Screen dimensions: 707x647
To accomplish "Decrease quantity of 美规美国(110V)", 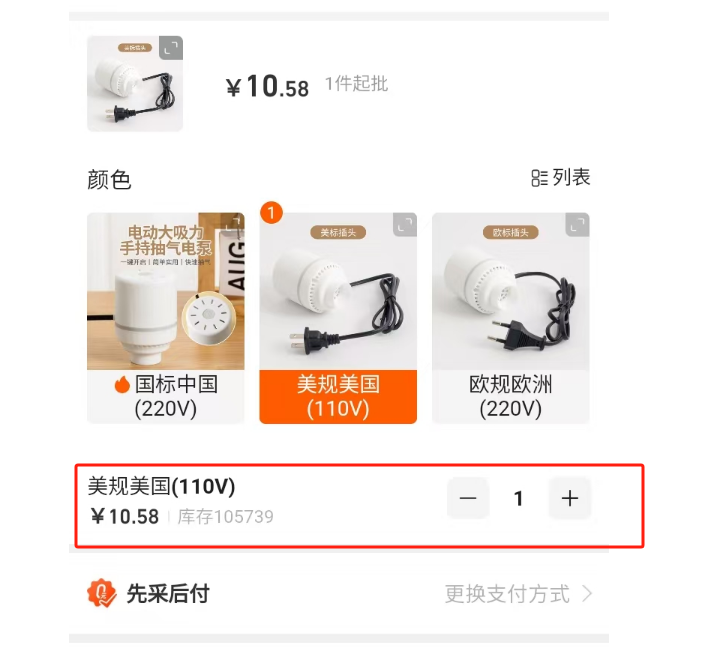I will point(468,498).
